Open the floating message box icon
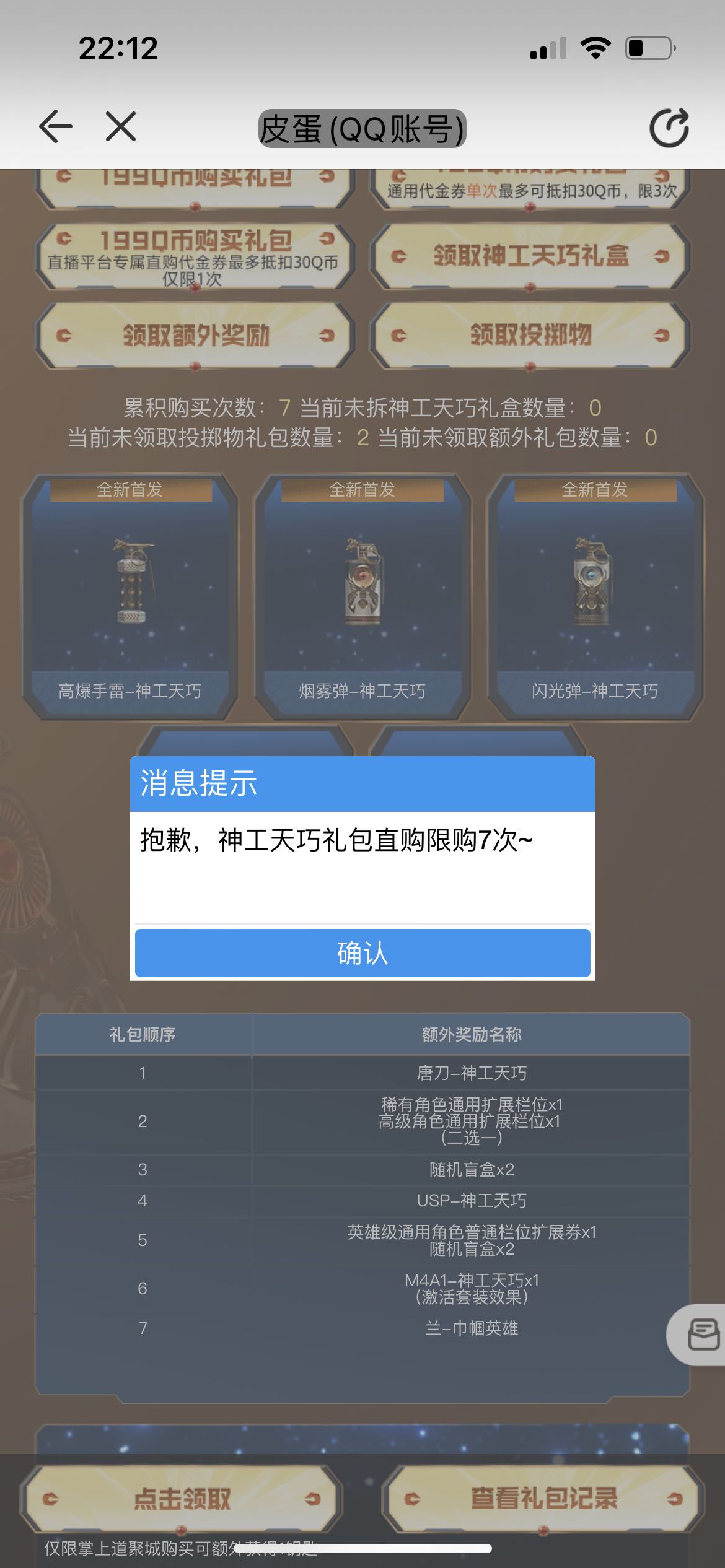This screenshot has height=1568, width=725. (700, 1335)
